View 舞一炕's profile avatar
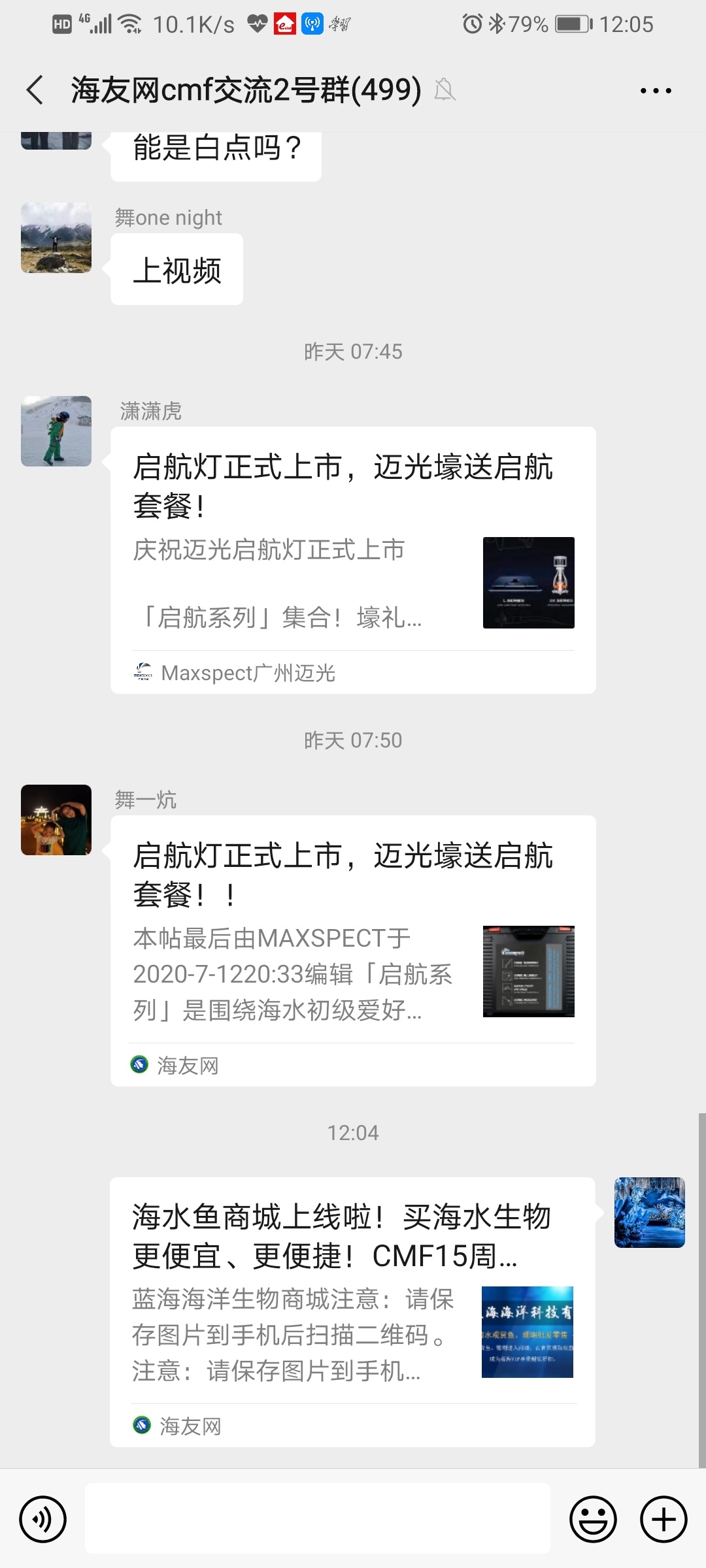 tap(56, 820)
